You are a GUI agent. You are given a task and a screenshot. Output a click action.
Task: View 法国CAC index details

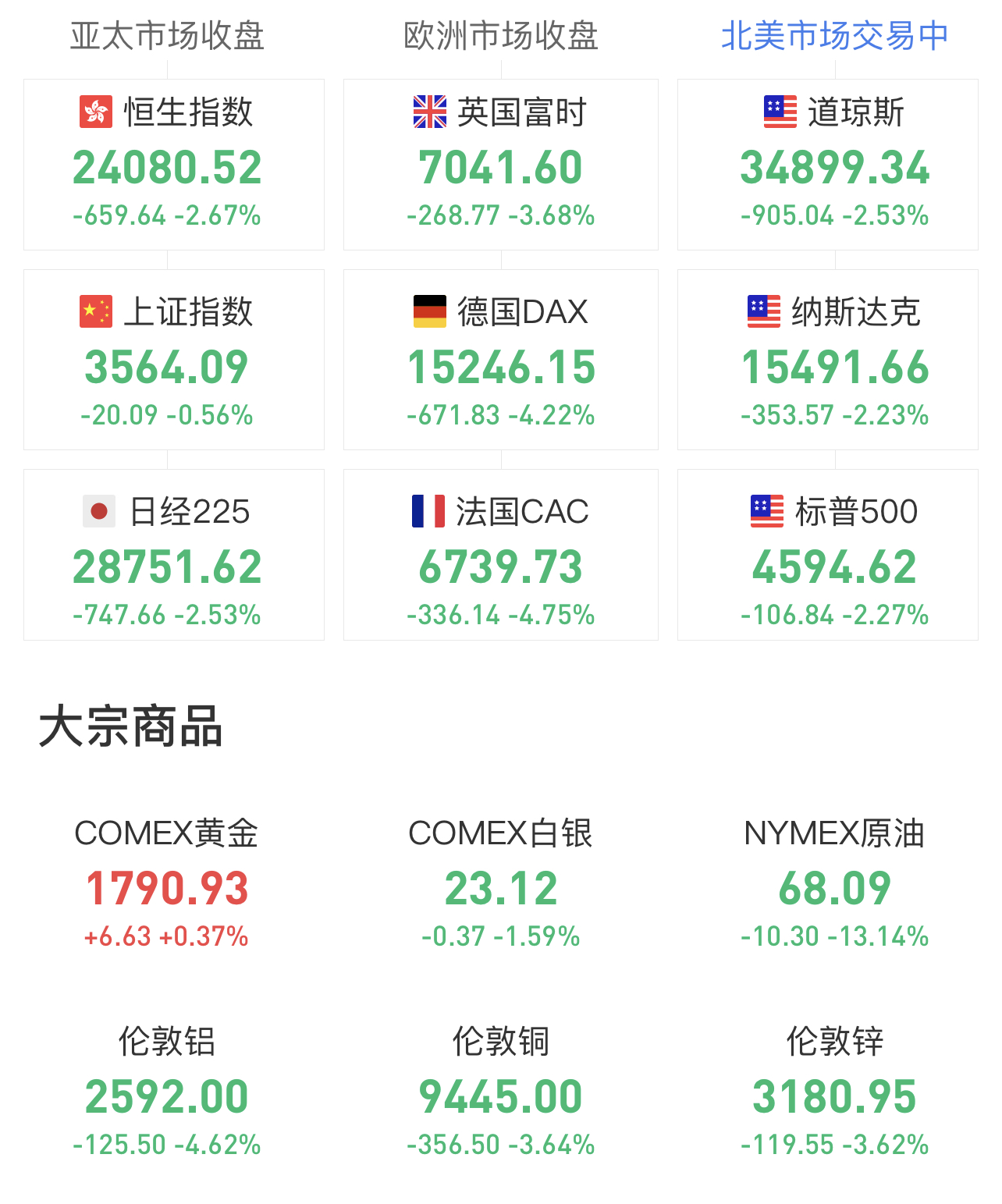tap(500, 555)
